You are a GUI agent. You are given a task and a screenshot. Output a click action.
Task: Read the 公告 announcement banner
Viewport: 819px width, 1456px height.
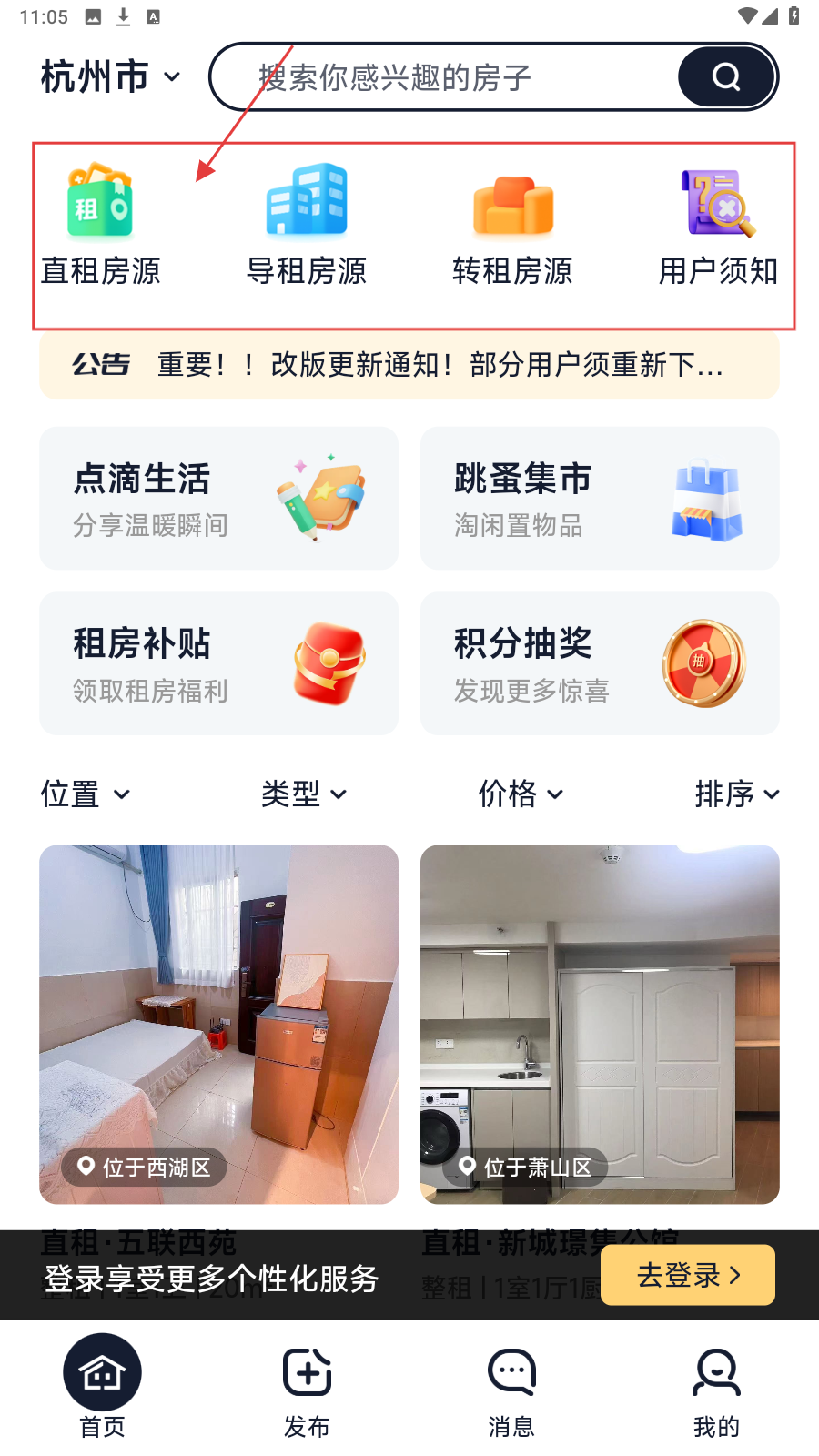tap(409, 365)
